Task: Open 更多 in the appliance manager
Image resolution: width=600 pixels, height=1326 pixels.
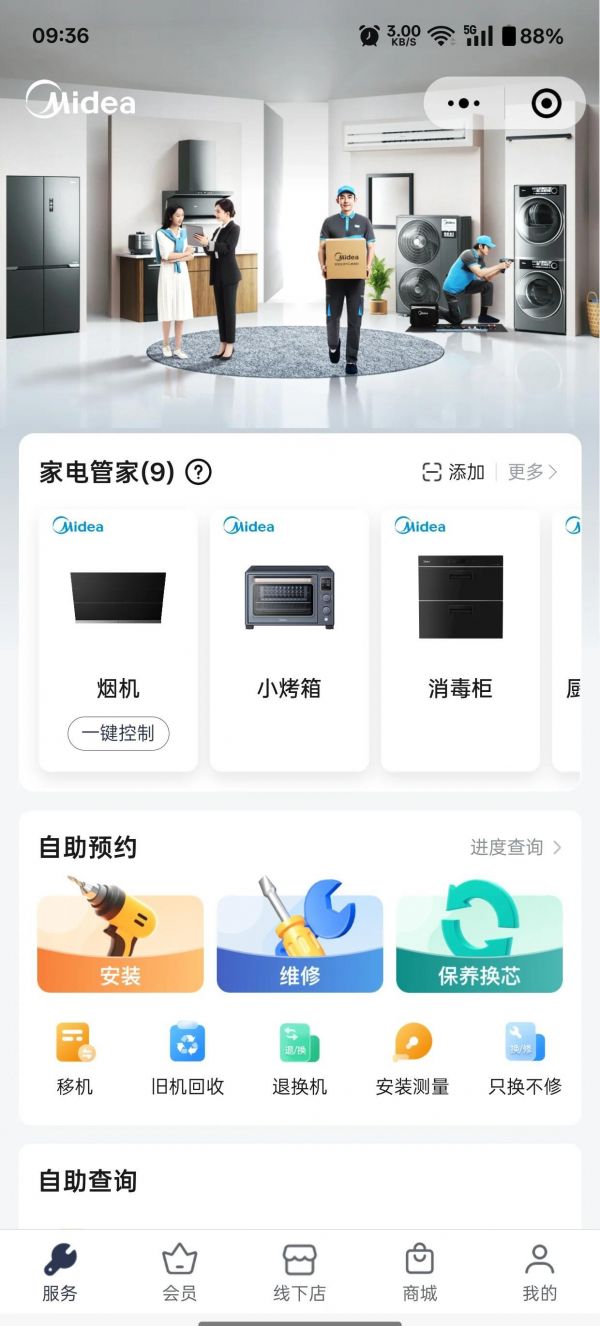Action: (532, 472)
